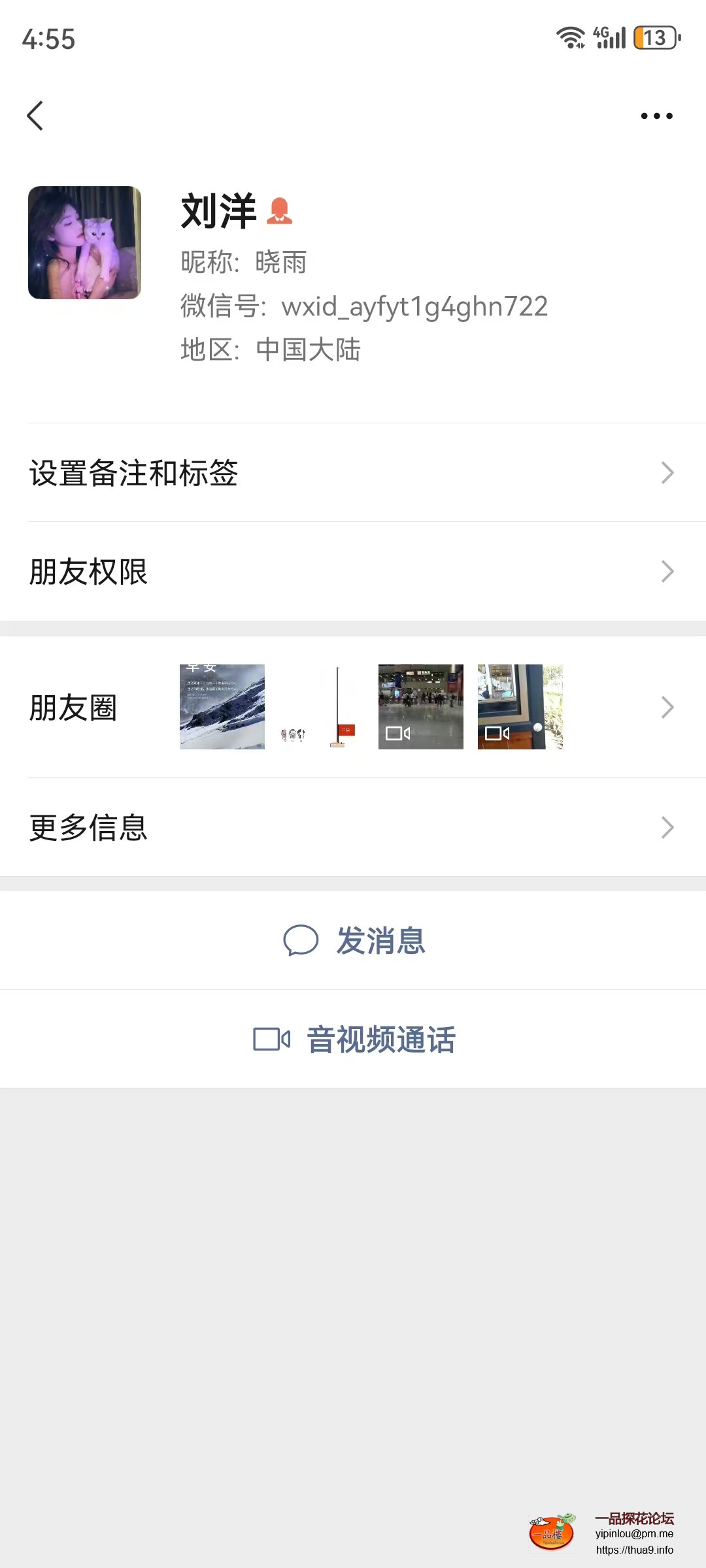This screenshot has height=1568, width=706.
Task: Start a call via 音视频通话
Action: (x=381, y=1039)
